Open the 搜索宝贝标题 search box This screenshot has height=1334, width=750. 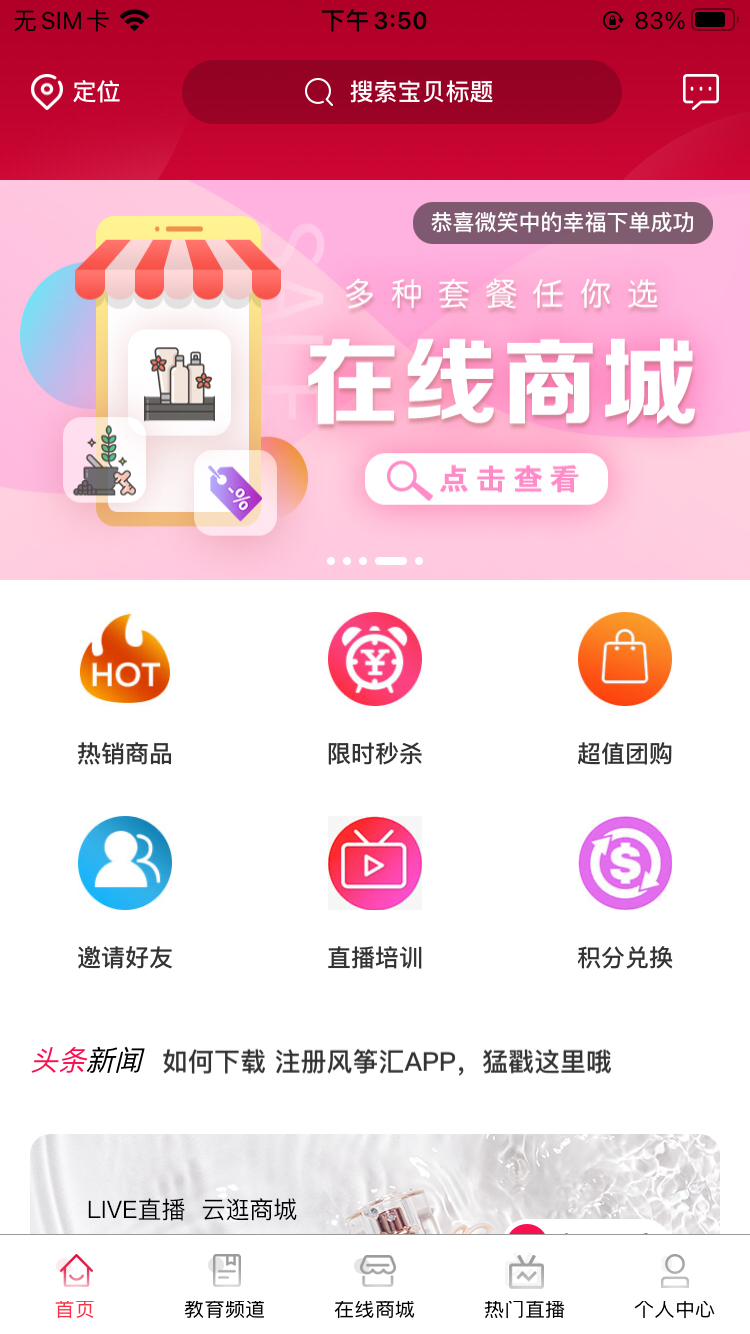pyautogui.click(x=402, y=92)
